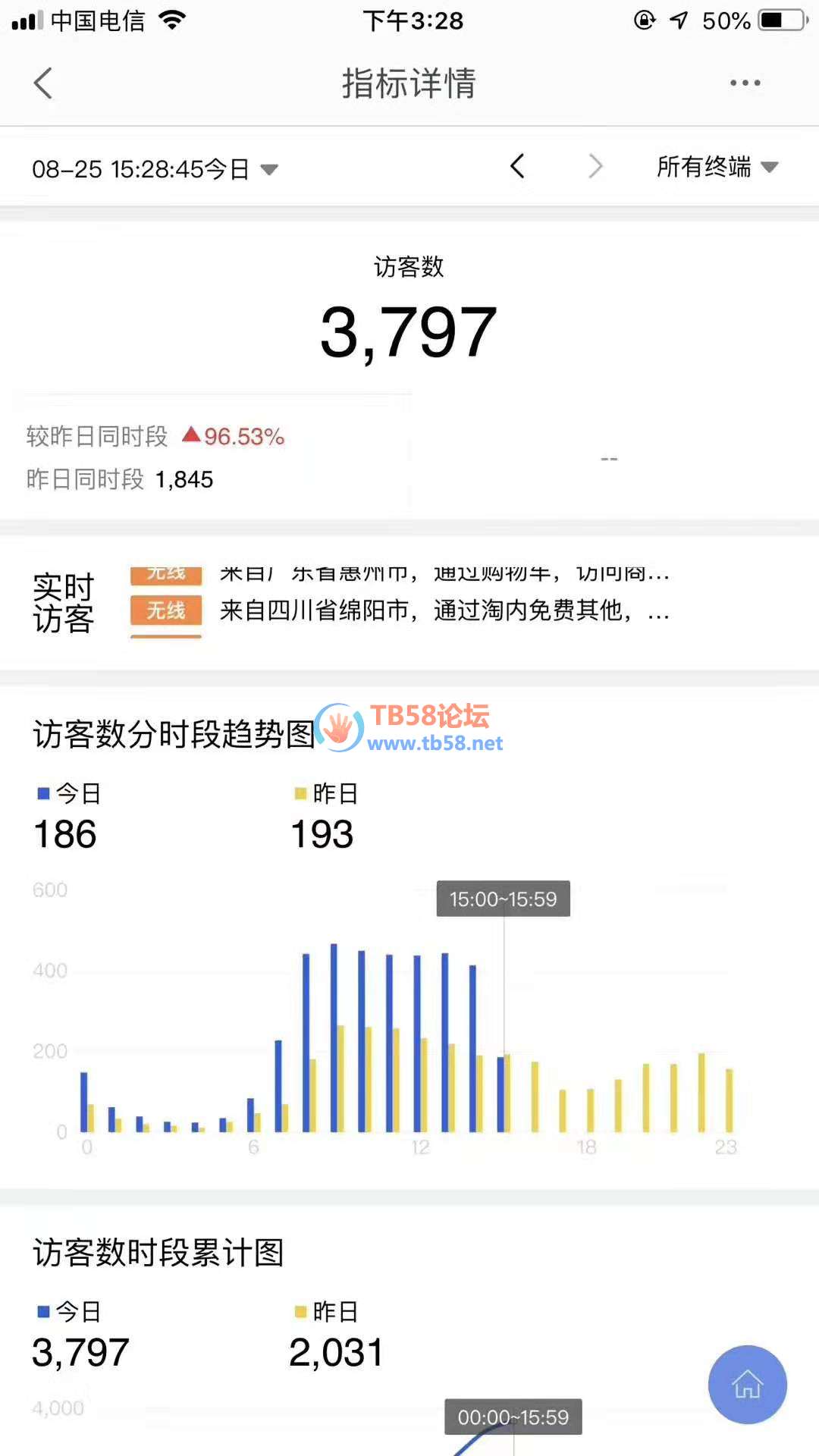Open the 所有终端 terminal filter dropdown
The height and width of the screenshot is (1456, 819).
(716, 168)
